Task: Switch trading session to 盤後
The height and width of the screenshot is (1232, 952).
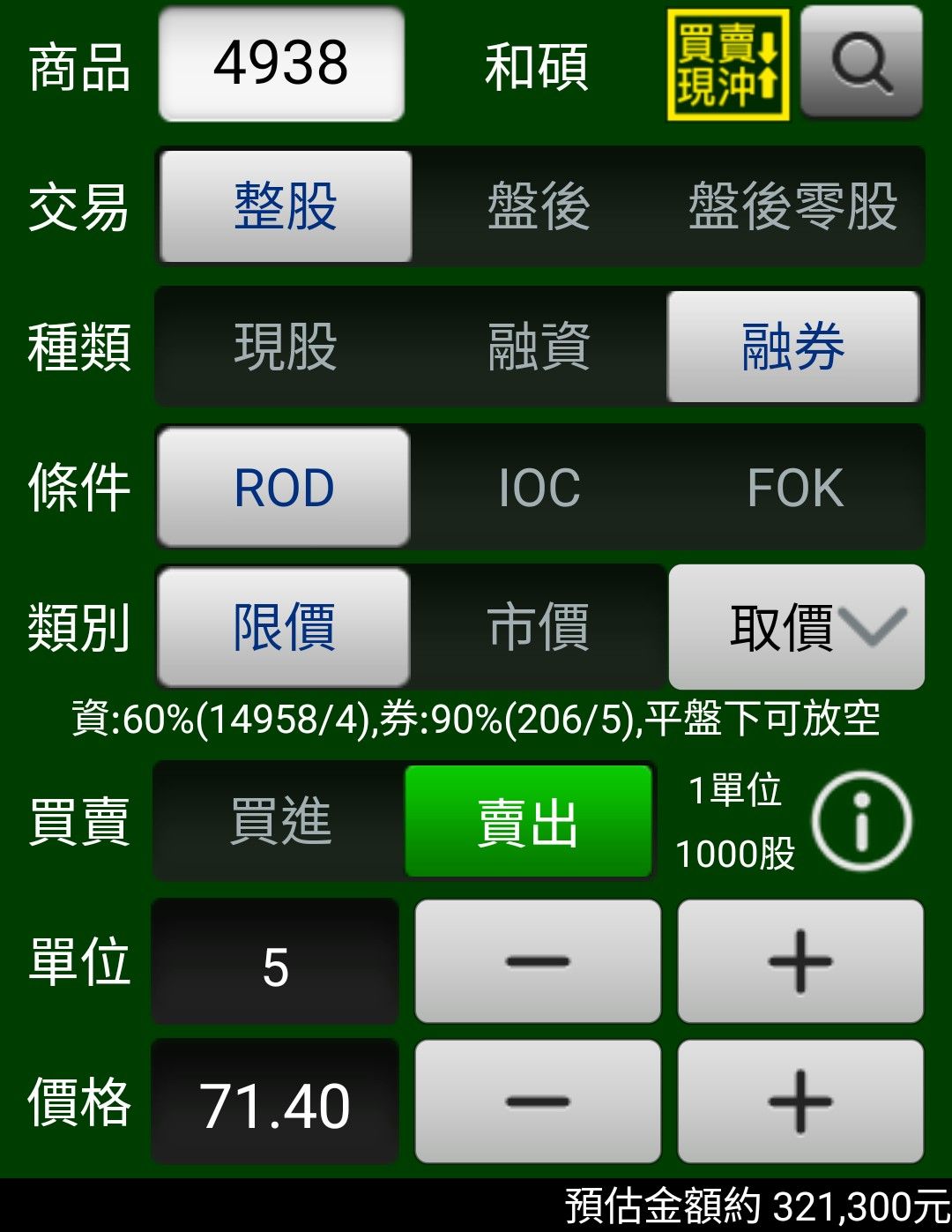Action: [539, 206]
